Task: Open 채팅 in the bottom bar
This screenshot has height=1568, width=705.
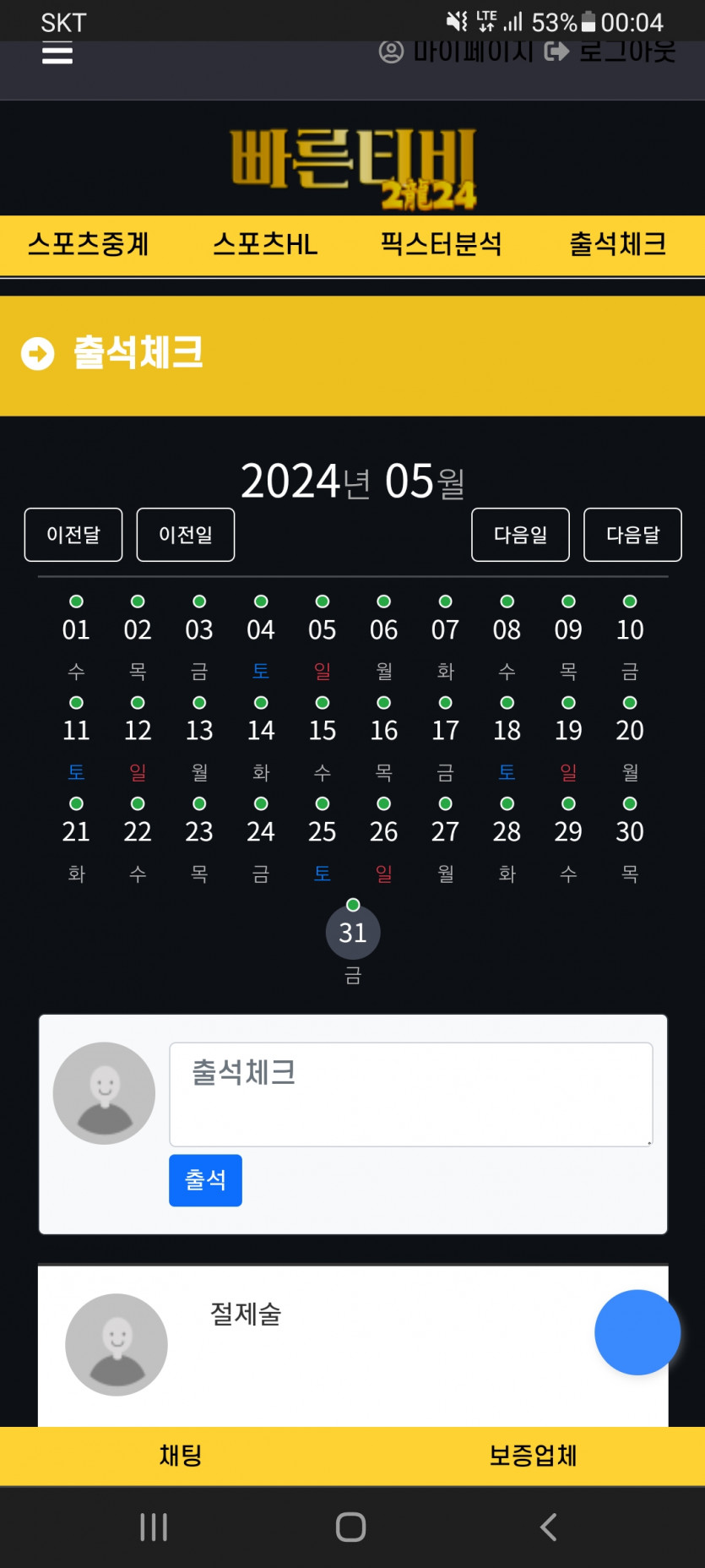Action: (x=180, y=1455)
